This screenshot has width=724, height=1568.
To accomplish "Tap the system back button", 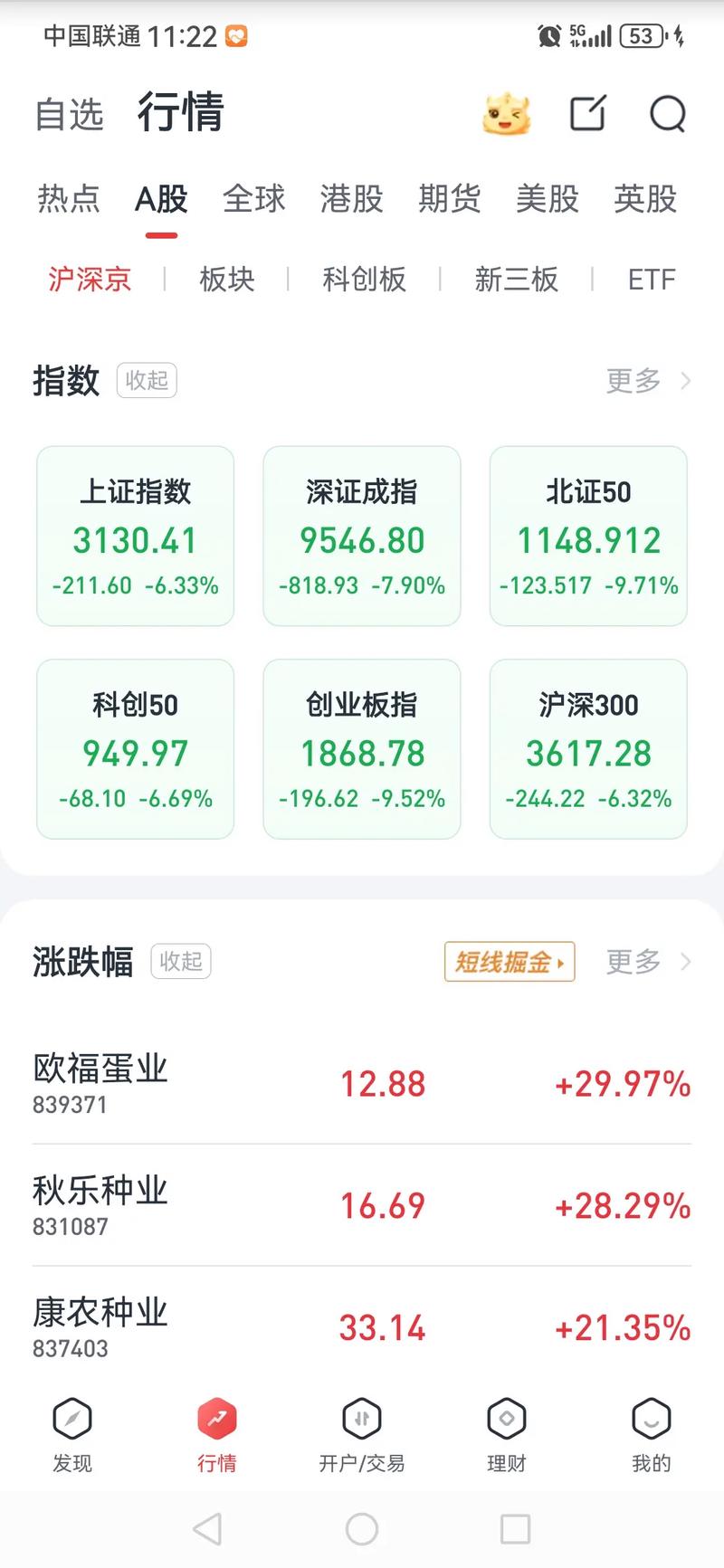I will coord(207,1529).
